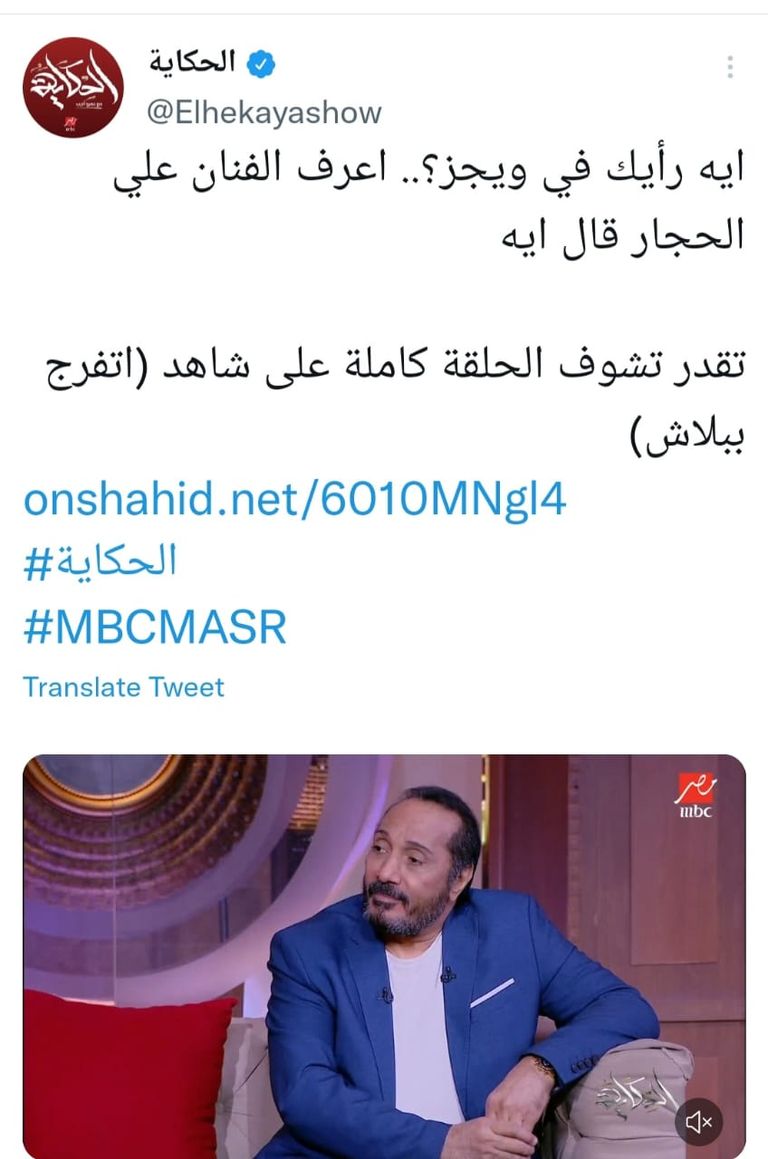Open the الحكاية profile avatar
Screen dimensions: 768x1159
[73, 87]
